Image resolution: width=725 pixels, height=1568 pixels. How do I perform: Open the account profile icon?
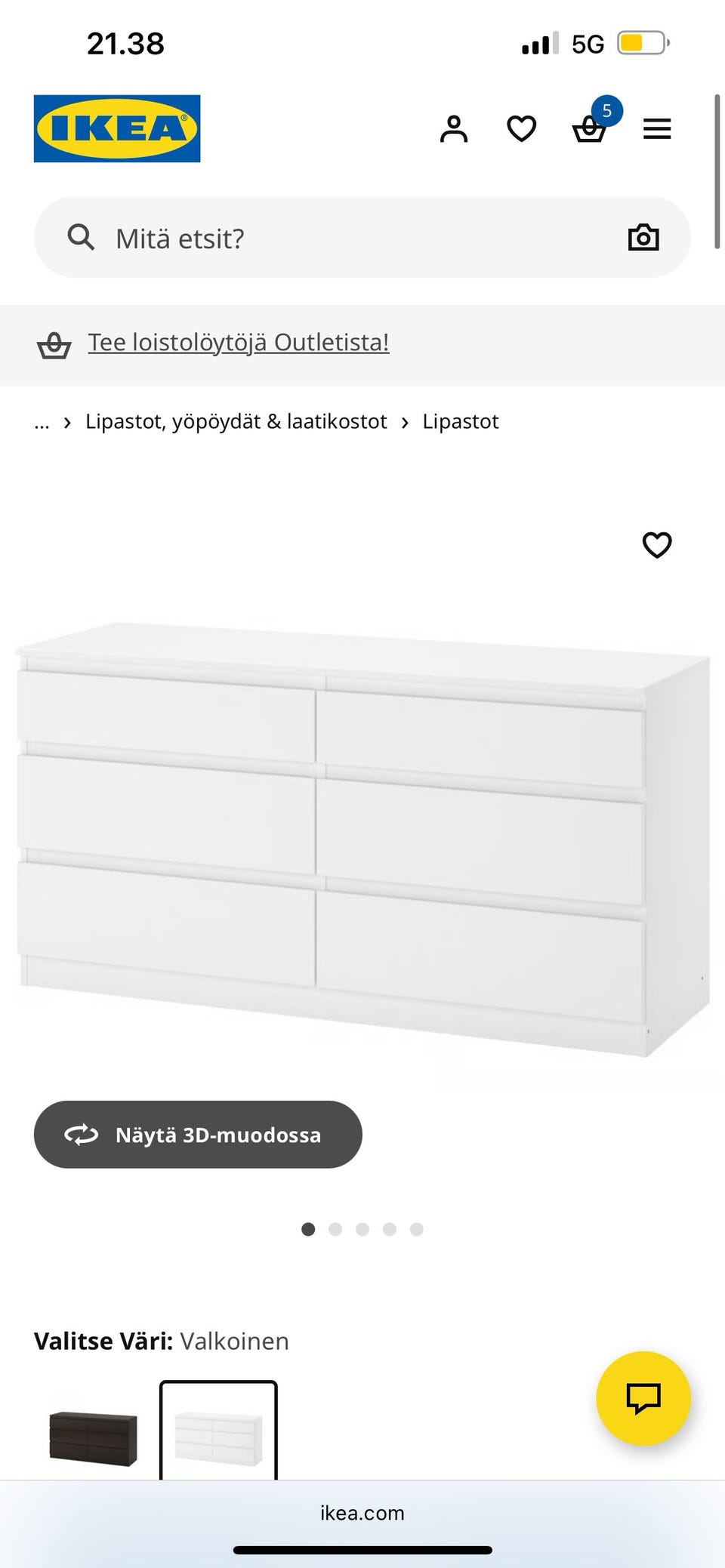point(454,128)
